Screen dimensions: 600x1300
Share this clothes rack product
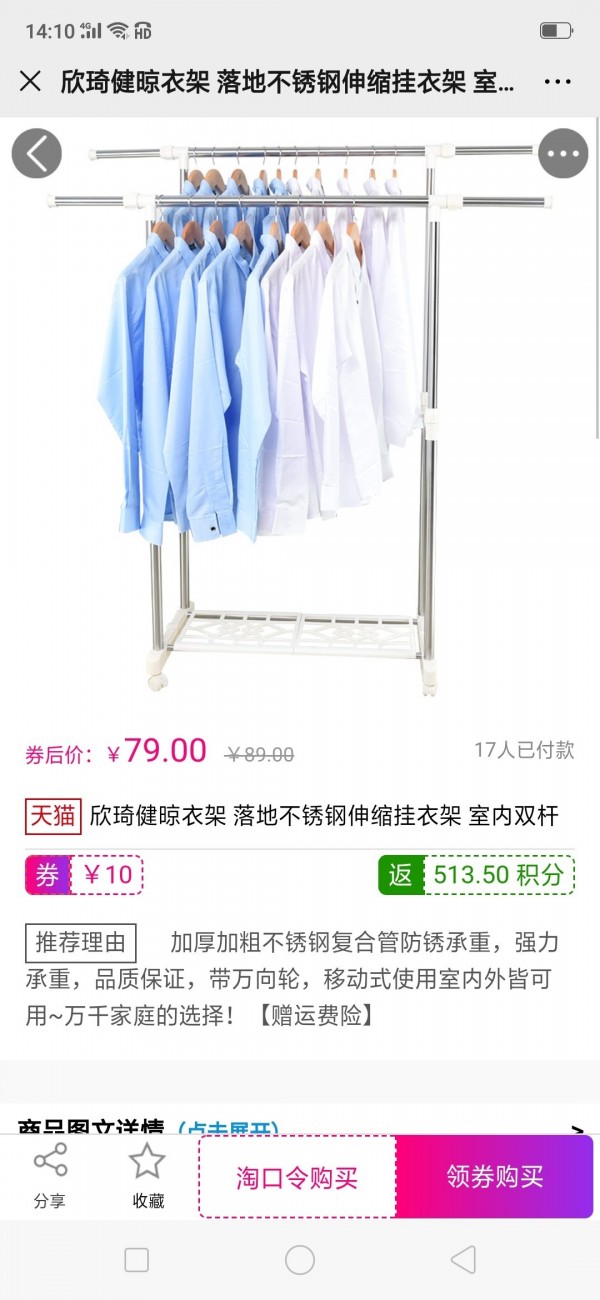(50, 1175)
